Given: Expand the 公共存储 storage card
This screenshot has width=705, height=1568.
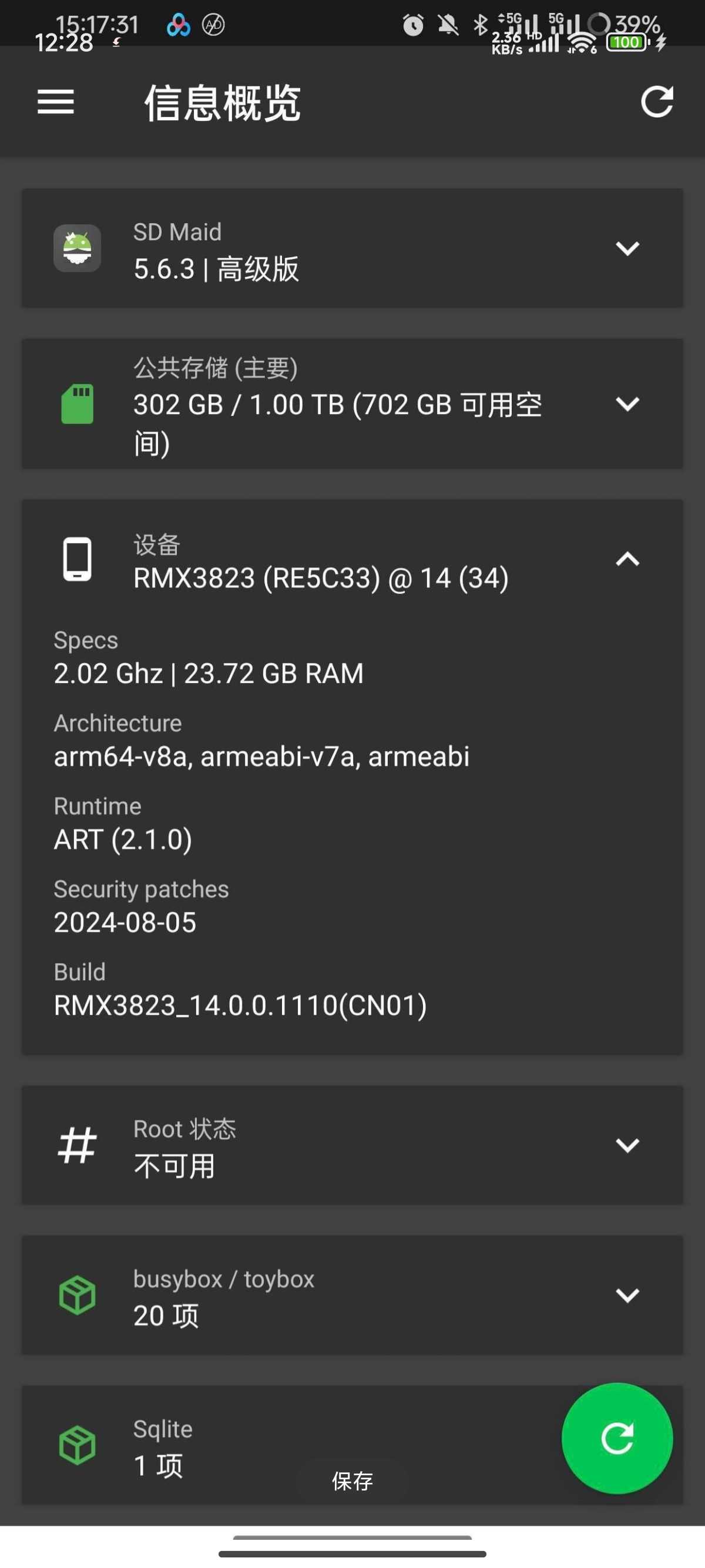Looking at the screenshot, I should [x=627, y=403].
